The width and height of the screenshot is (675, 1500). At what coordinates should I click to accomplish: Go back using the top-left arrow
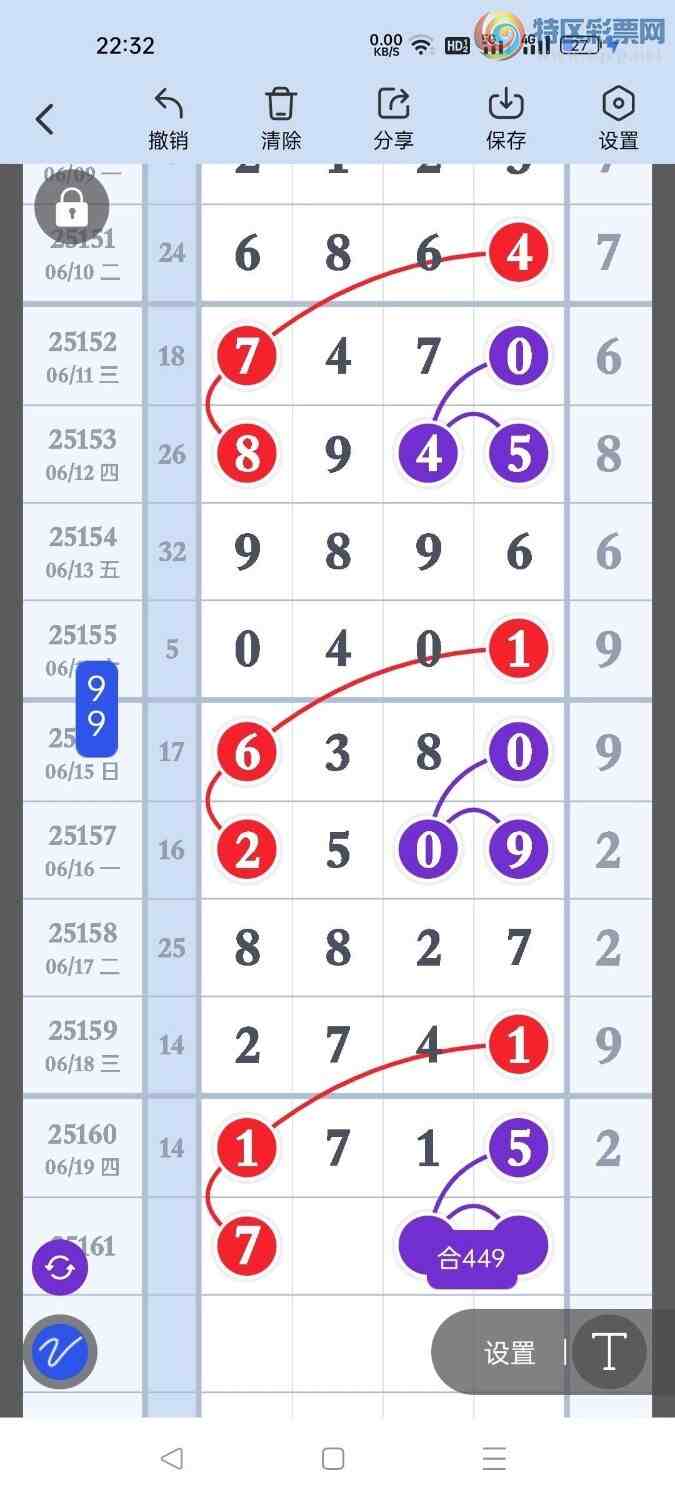pos(44,120)
